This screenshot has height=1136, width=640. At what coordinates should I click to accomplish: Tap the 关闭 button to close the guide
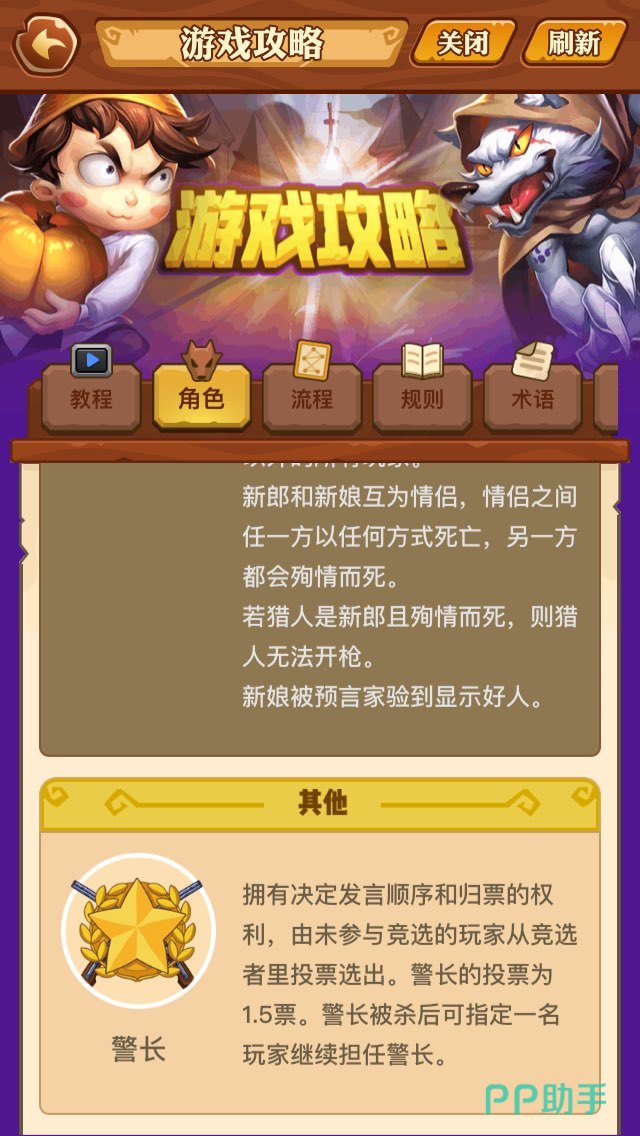(x=464, y=43)
